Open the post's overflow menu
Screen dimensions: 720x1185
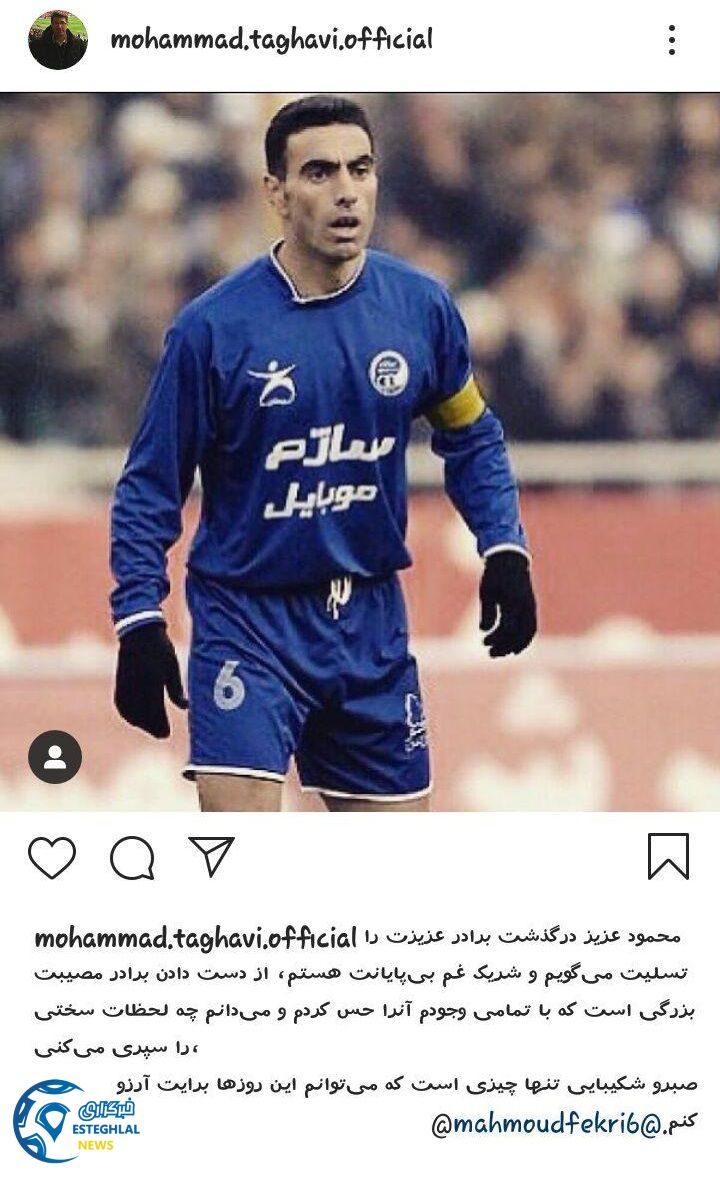[671, 40]
